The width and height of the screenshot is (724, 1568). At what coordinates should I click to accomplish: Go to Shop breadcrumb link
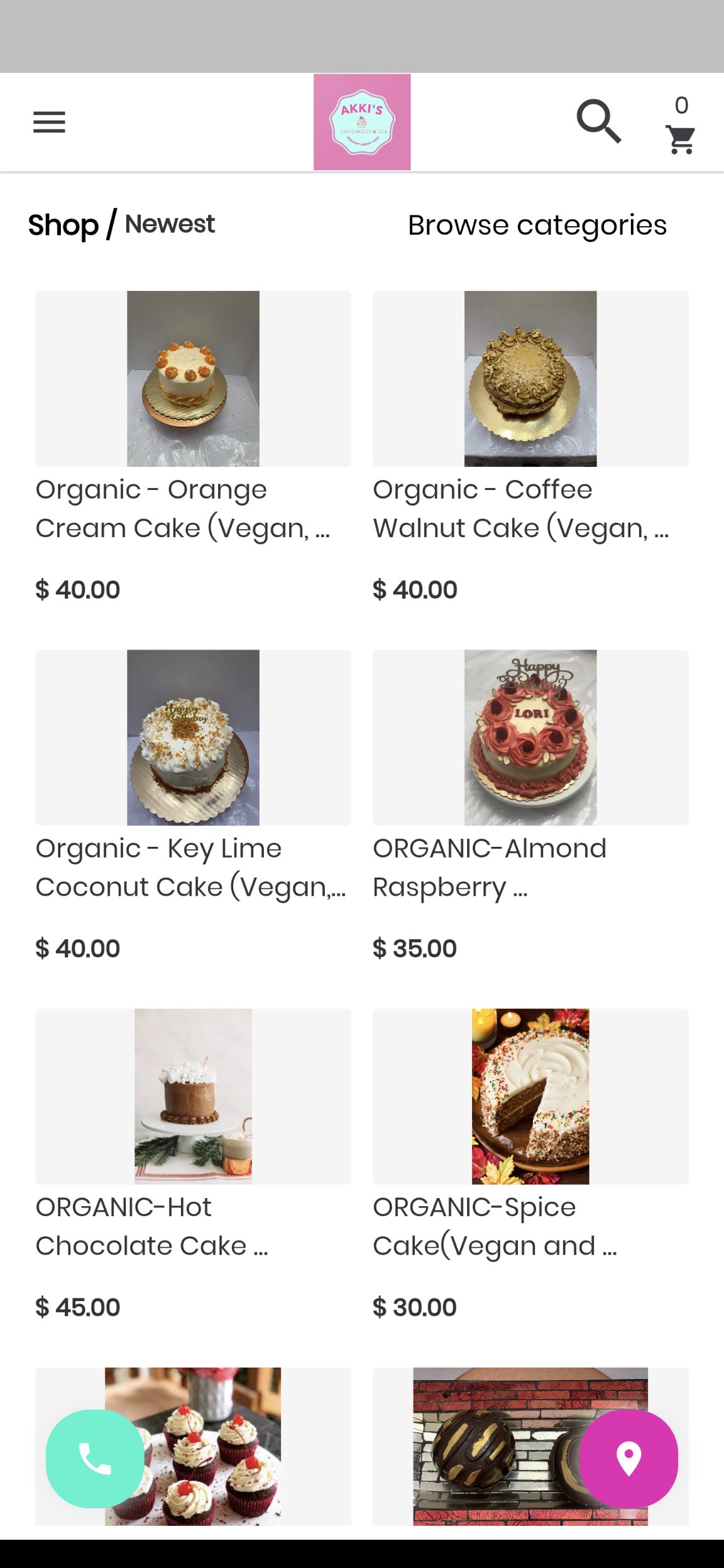(x=63, y=225)
